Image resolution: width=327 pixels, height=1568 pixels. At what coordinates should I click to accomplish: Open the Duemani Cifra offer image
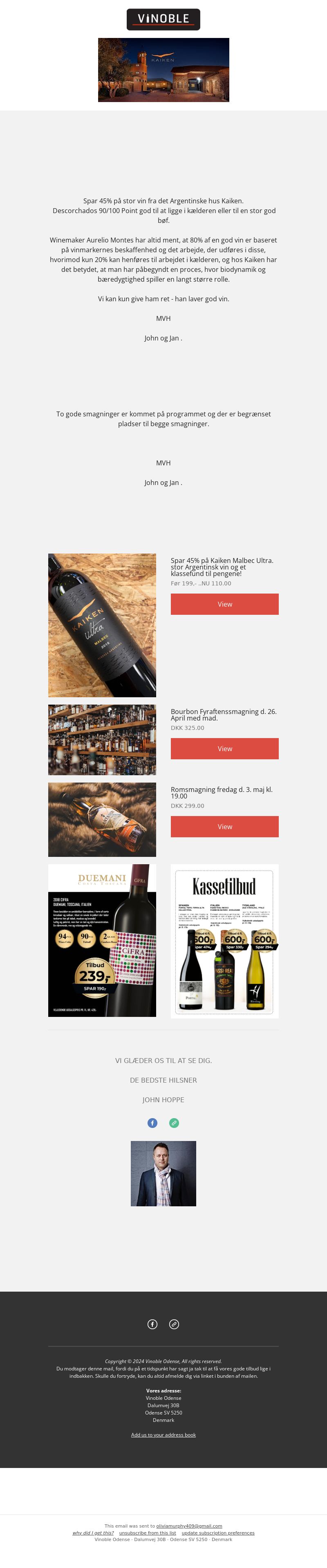point(102,941)
